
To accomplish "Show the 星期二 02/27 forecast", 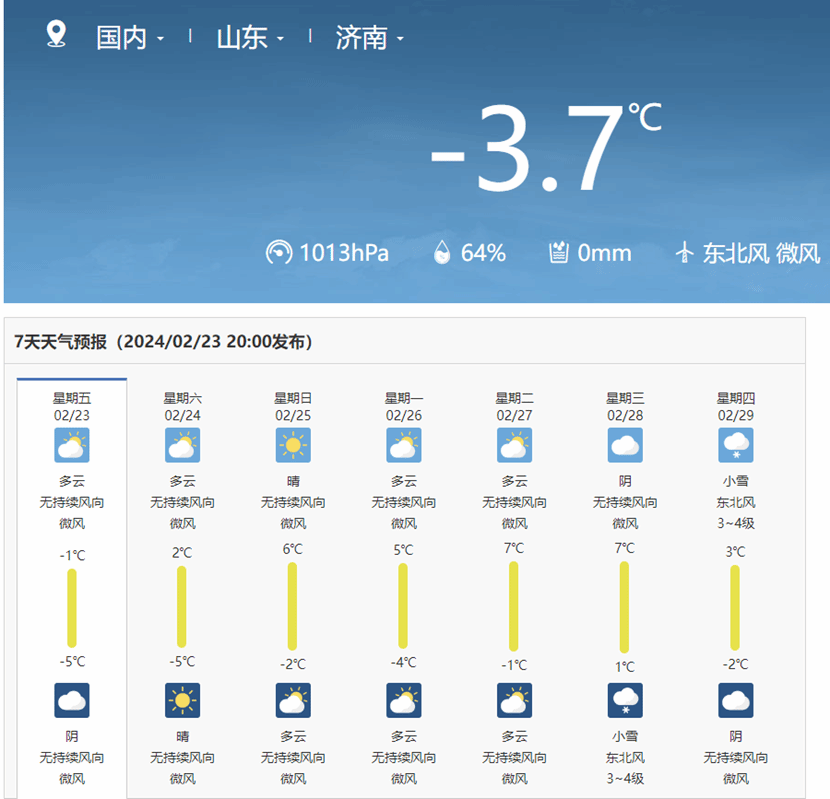I will [514, 406].
